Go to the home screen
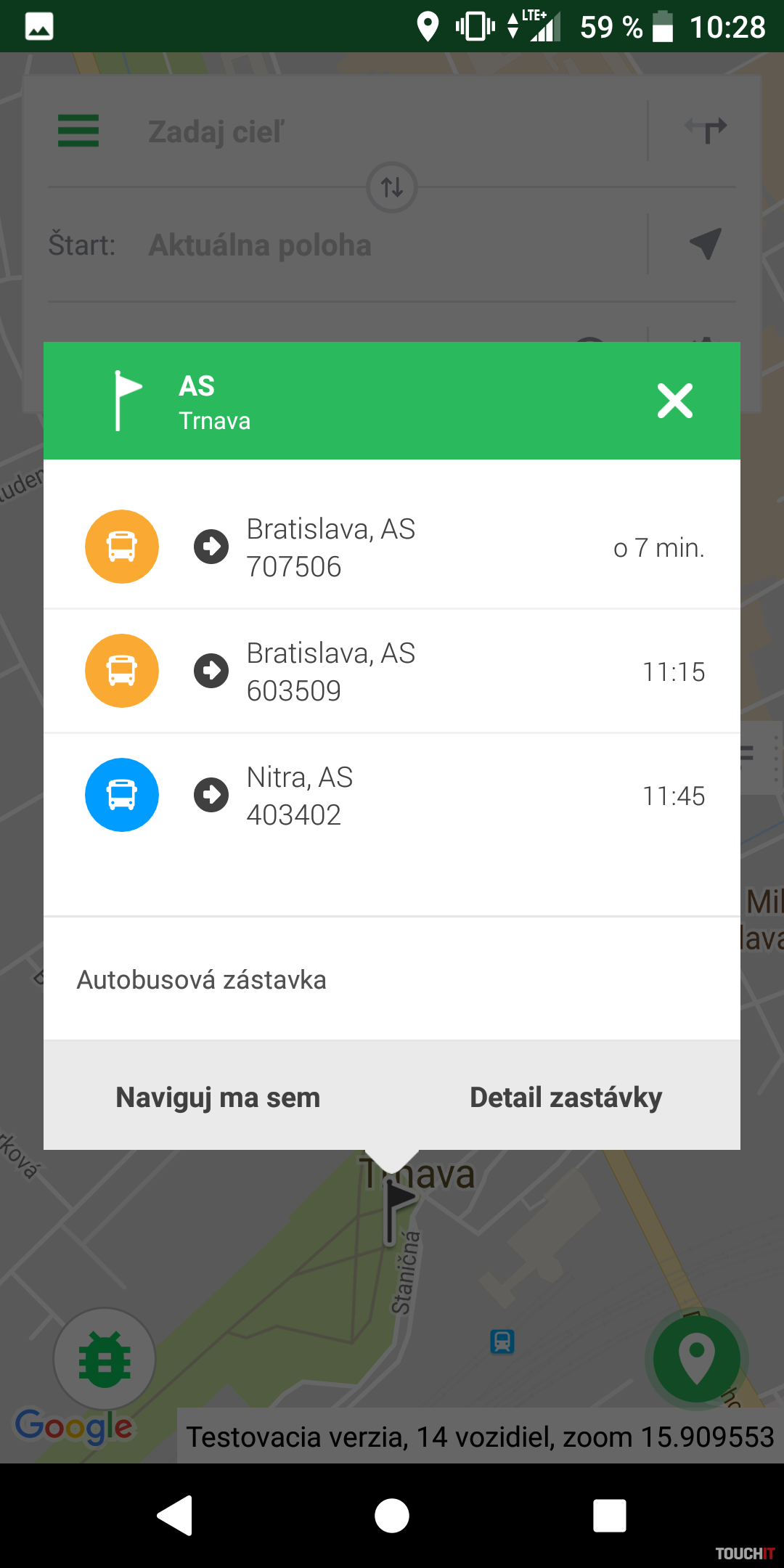 pos(392,1516)
